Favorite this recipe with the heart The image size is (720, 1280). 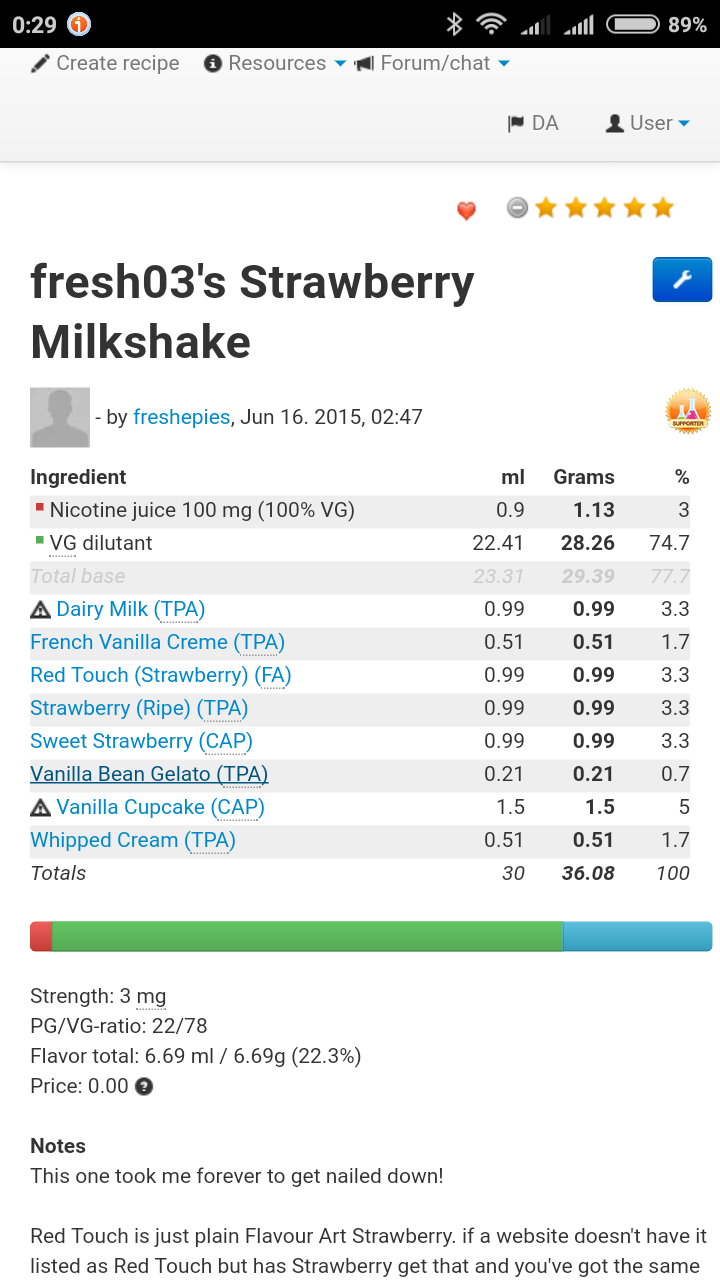pyautogui.click(x=466, y=210)
